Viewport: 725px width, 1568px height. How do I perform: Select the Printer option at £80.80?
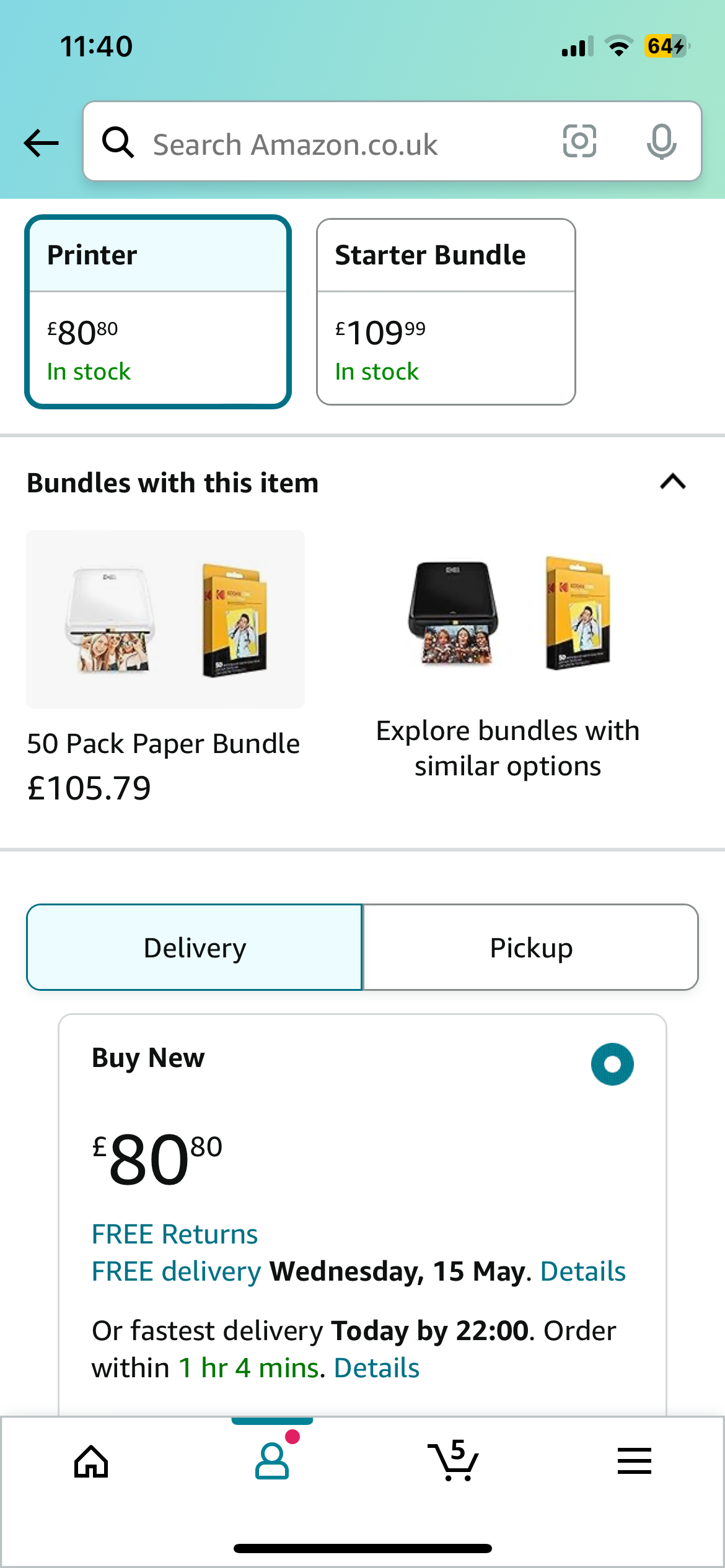[x=158, y=312]
